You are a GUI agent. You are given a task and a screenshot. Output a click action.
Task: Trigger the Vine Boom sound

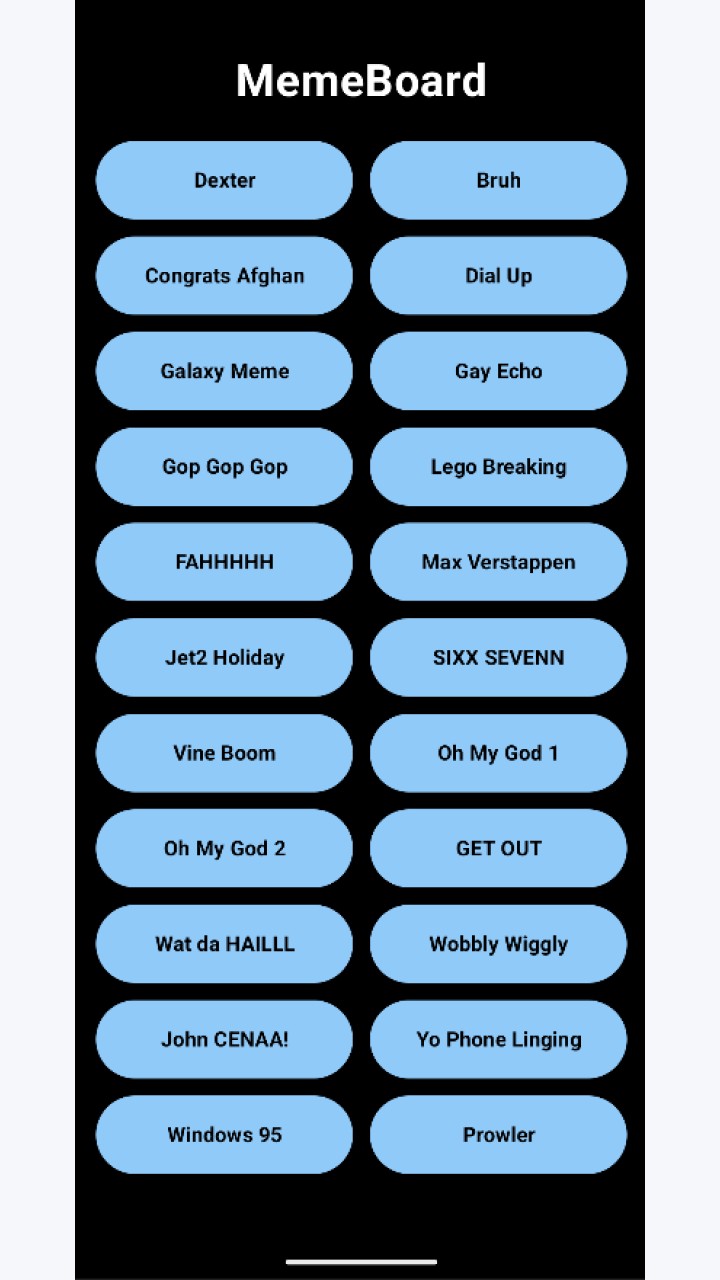224,753
